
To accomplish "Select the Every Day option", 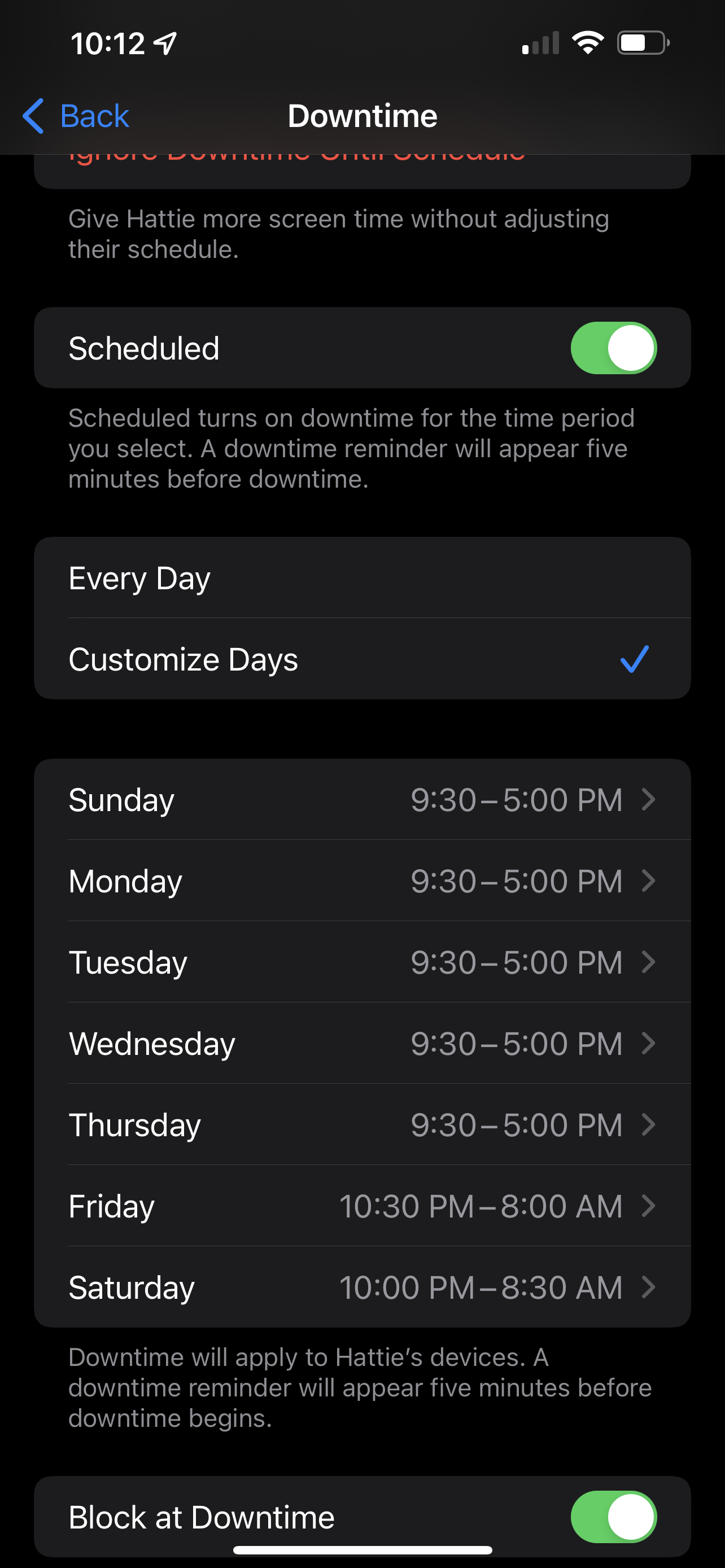I will (362, 577).
